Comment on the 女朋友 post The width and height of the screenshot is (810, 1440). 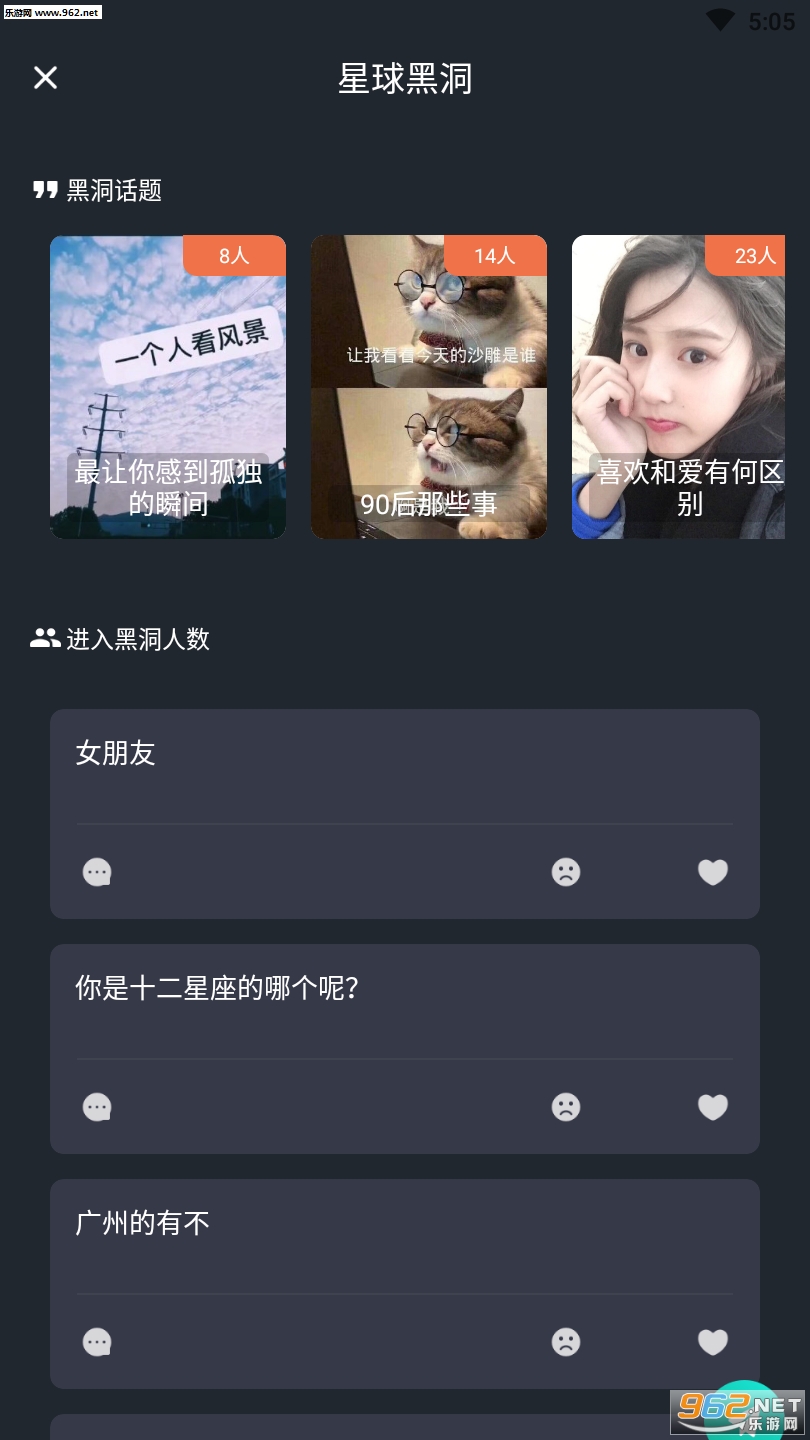tap(97, 872)
